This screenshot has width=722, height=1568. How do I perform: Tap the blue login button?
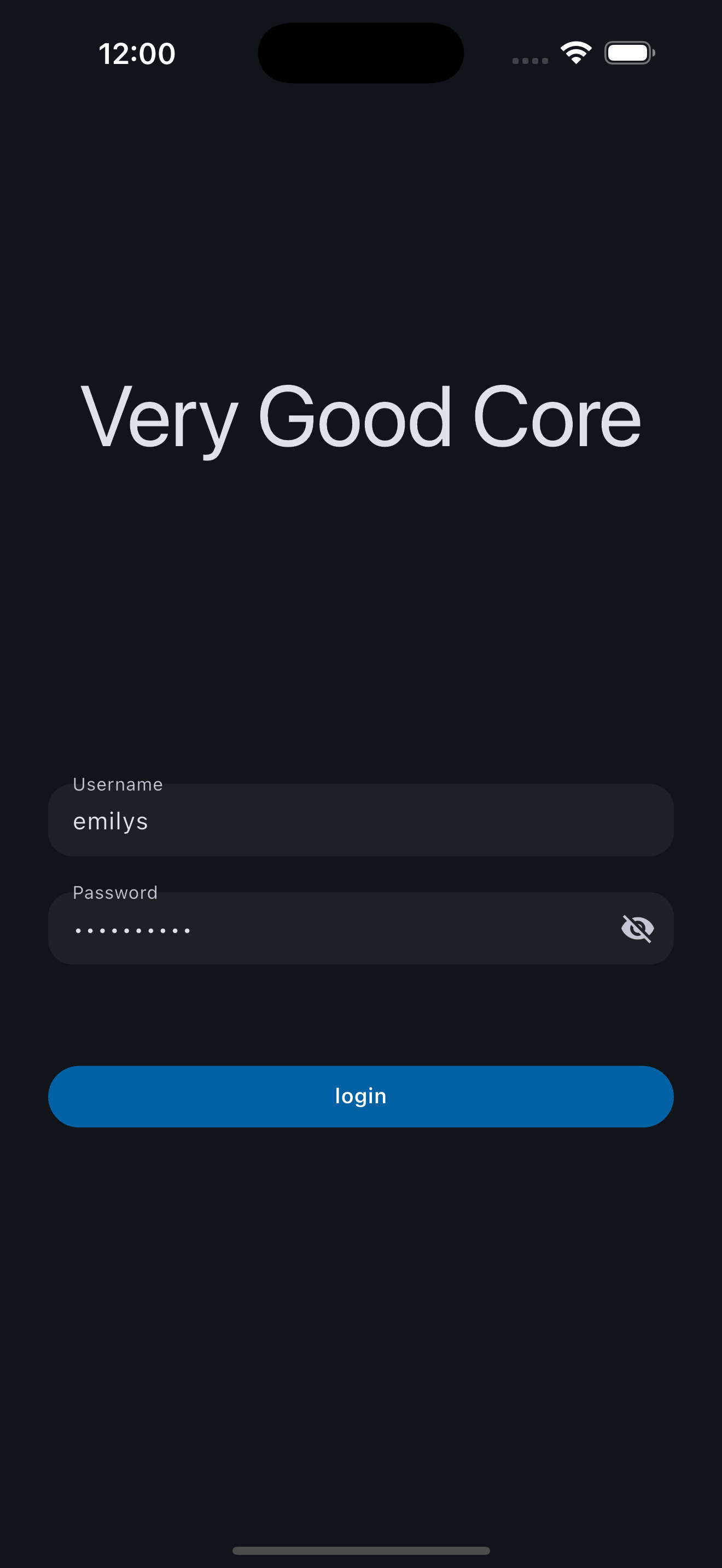[x=360, y=1096]
